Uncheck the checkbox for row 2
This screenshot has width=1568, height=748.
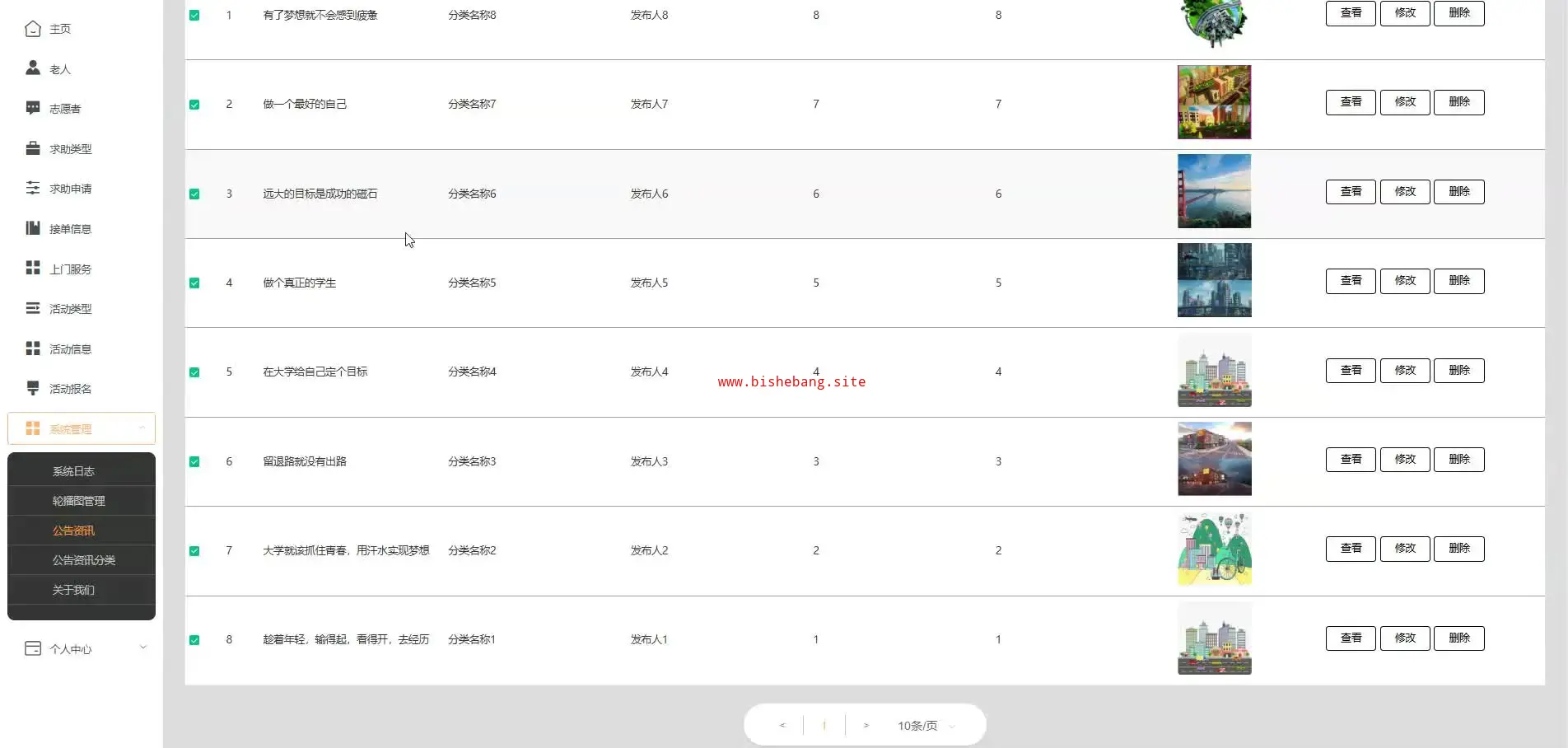tap(194, 105)
